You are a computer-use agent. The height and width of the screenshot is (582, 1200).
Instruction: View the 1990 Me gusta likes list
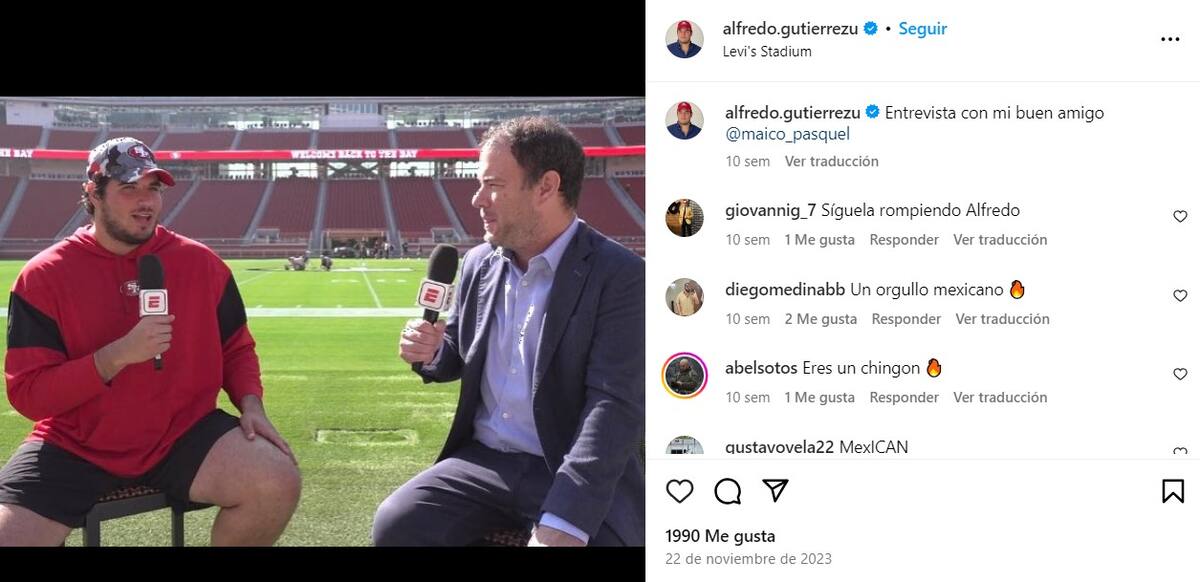click(x=719, y=536)
